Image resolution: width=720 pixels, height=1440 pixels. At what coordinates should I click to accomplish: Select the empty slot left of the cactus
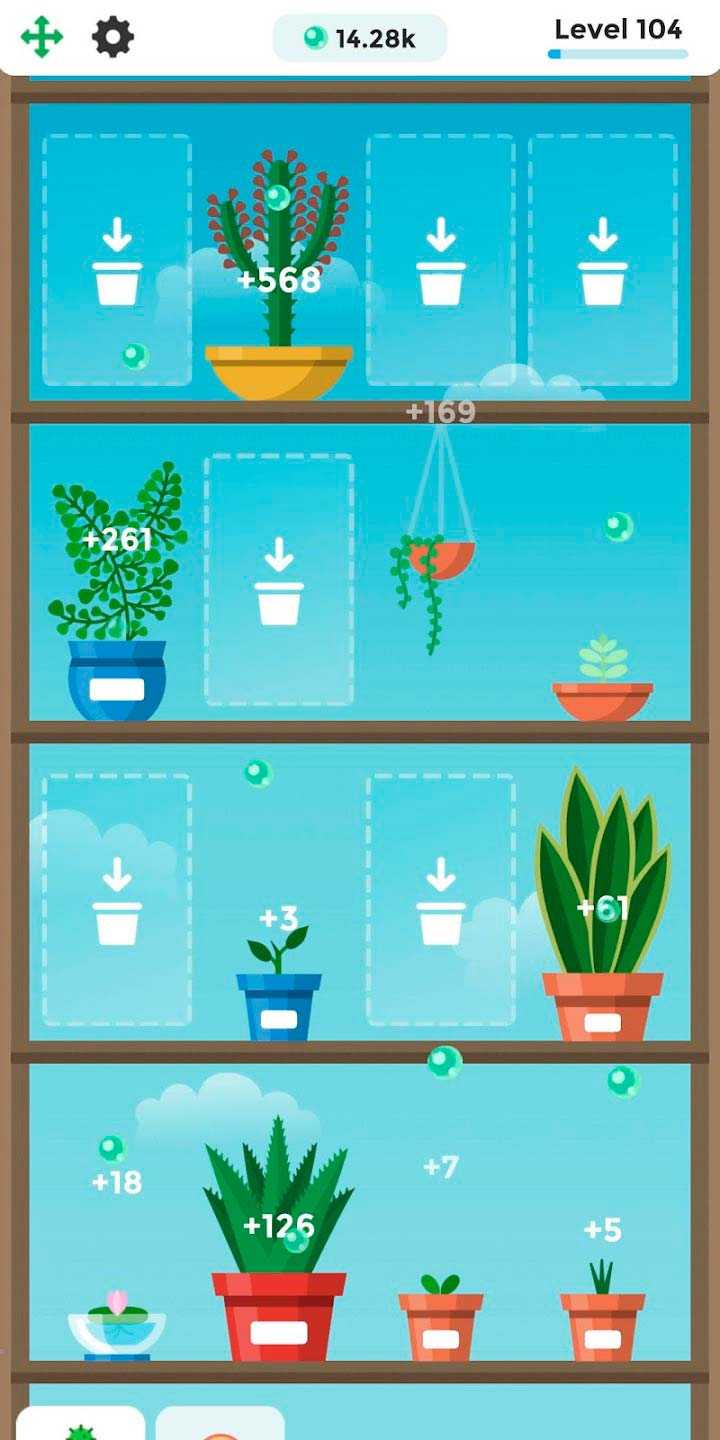click(x=117, y=260)
